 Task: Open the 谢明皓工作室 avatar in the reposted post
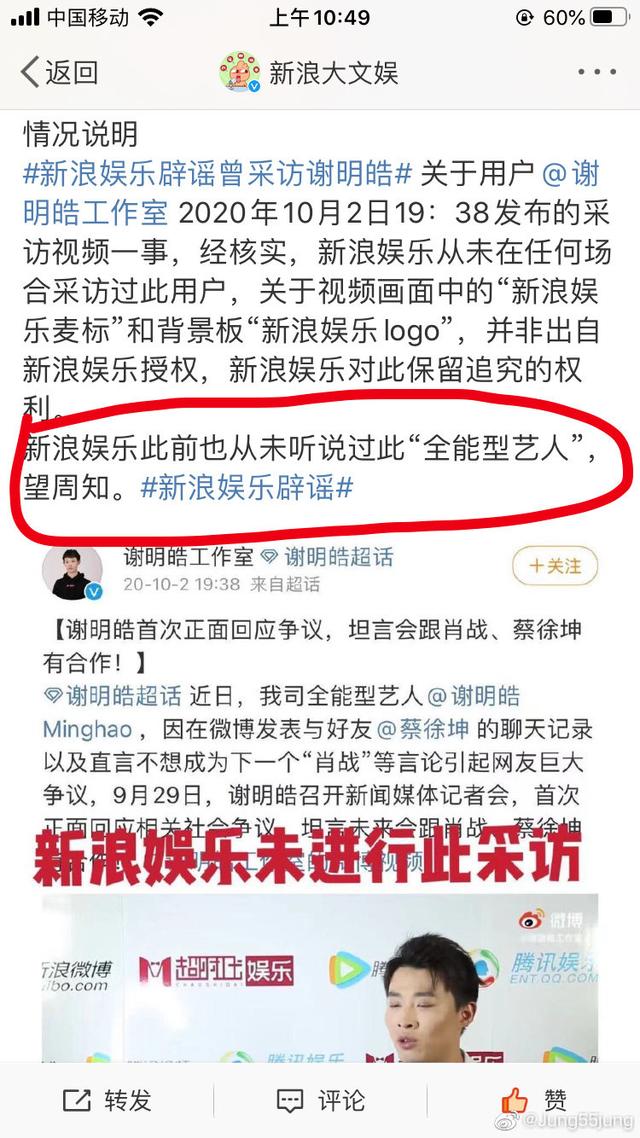coord(71,571)
